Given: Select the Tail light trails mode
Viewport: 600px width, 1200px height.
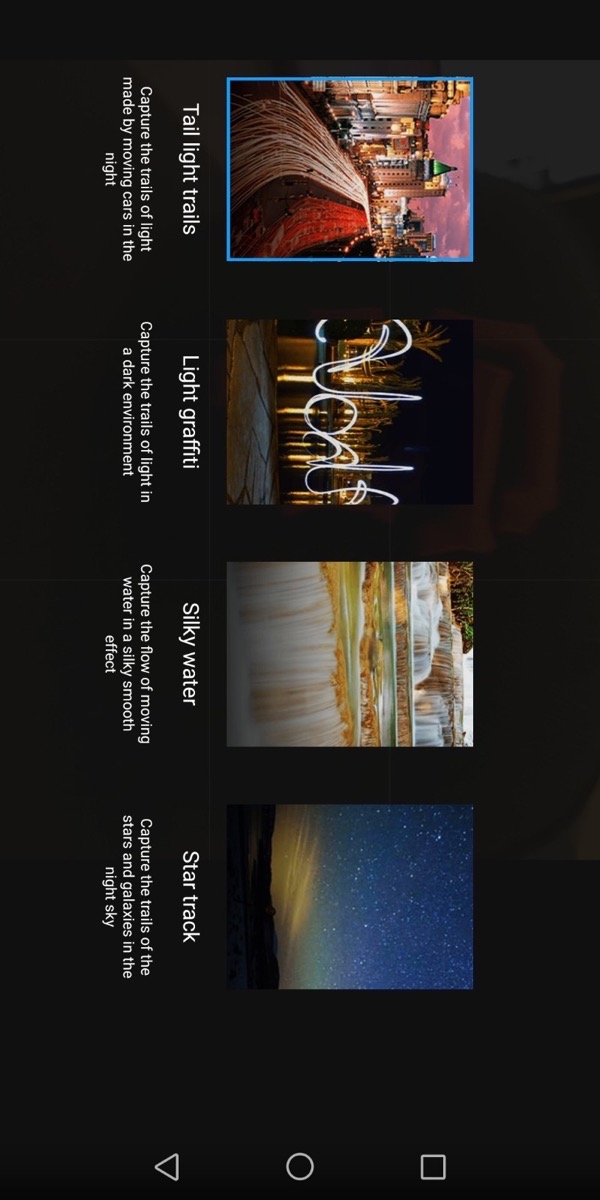Looking at the screenshot, I should 349,169.
